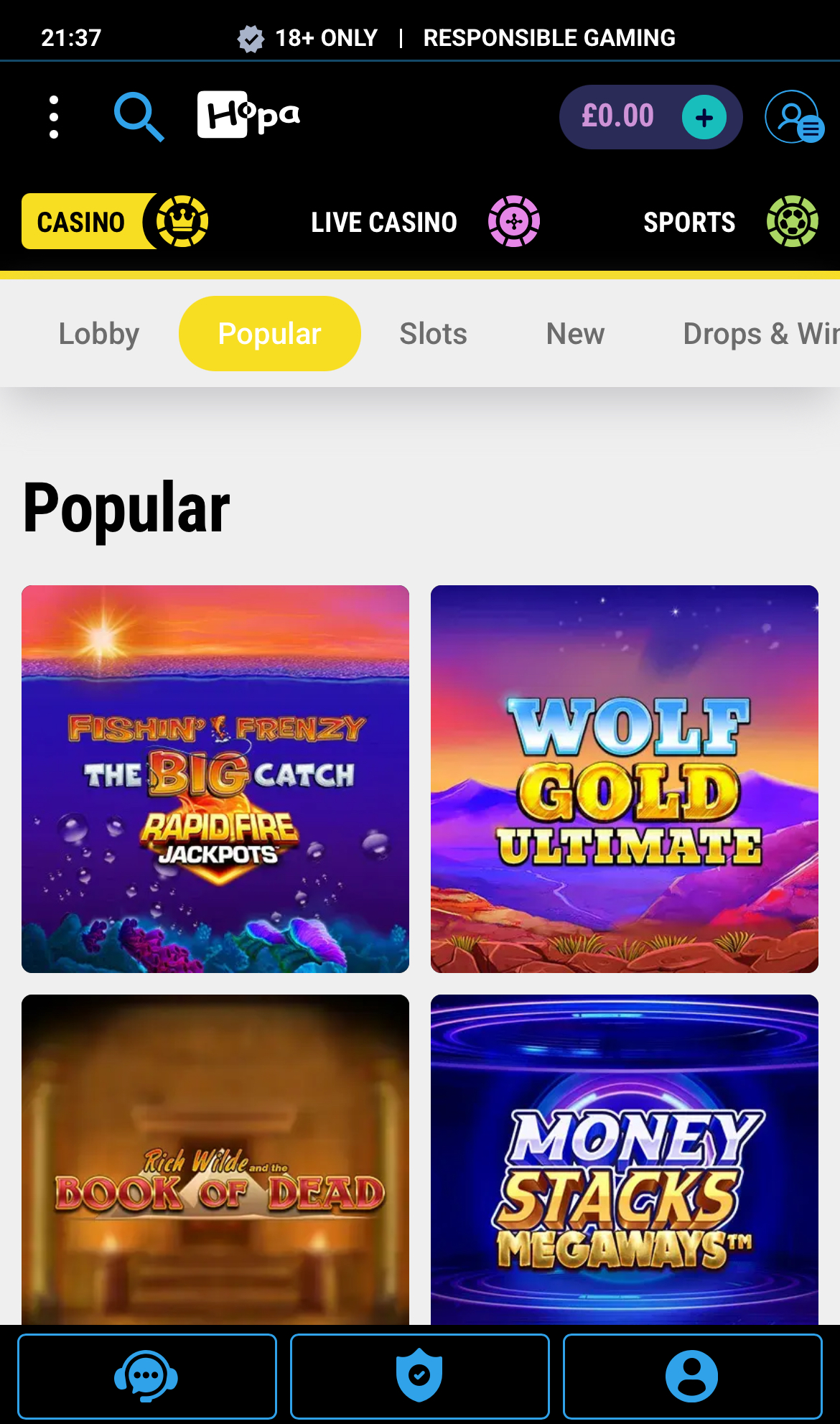Open the search magnifying glass icon
The image size is (840, 1424).
point(140,116)
